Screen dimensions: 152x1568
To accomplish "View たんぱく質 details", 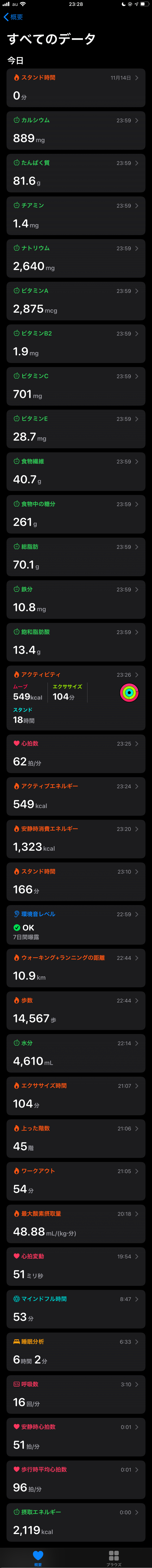I will pos(76,172).
